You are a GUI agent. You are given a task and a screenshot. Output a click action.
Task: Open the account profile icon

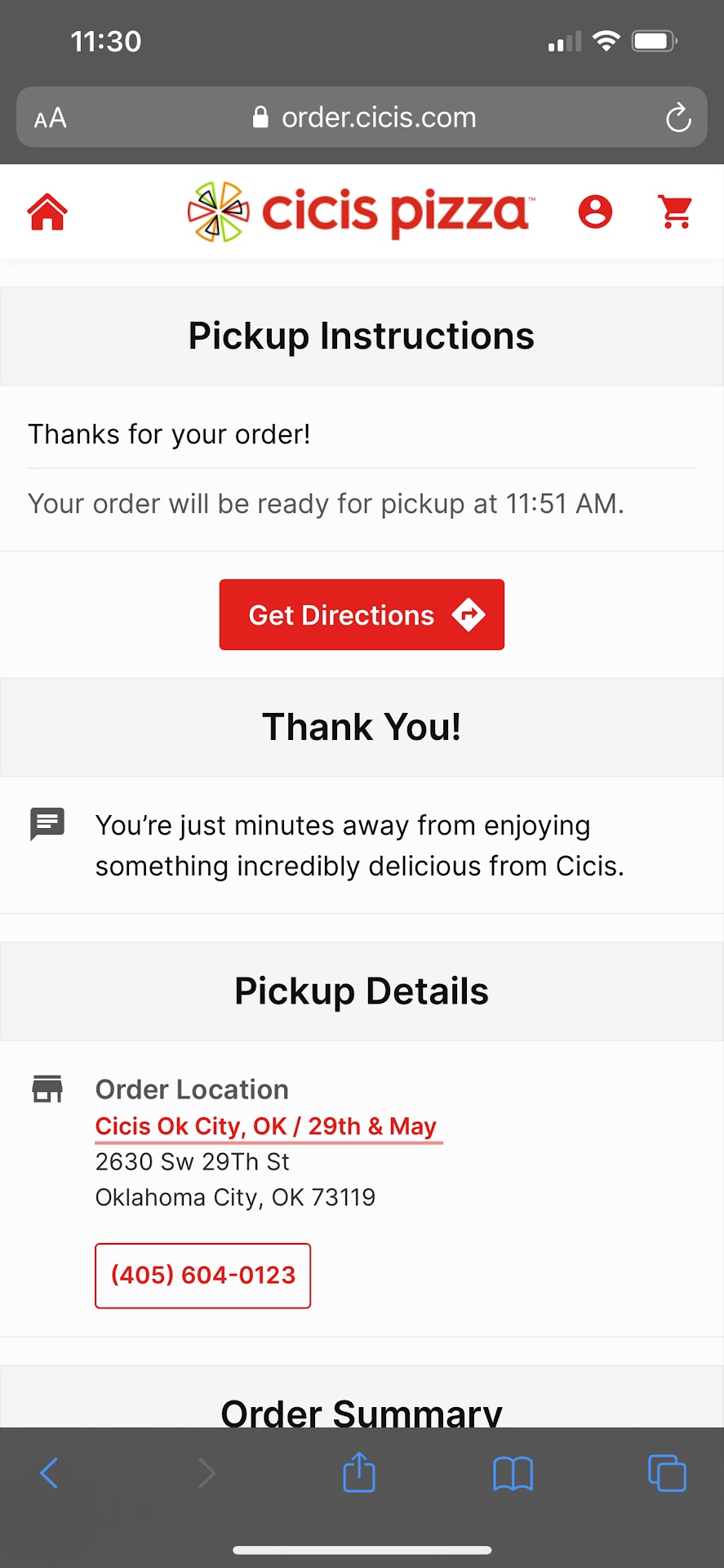tap(595, 212)
